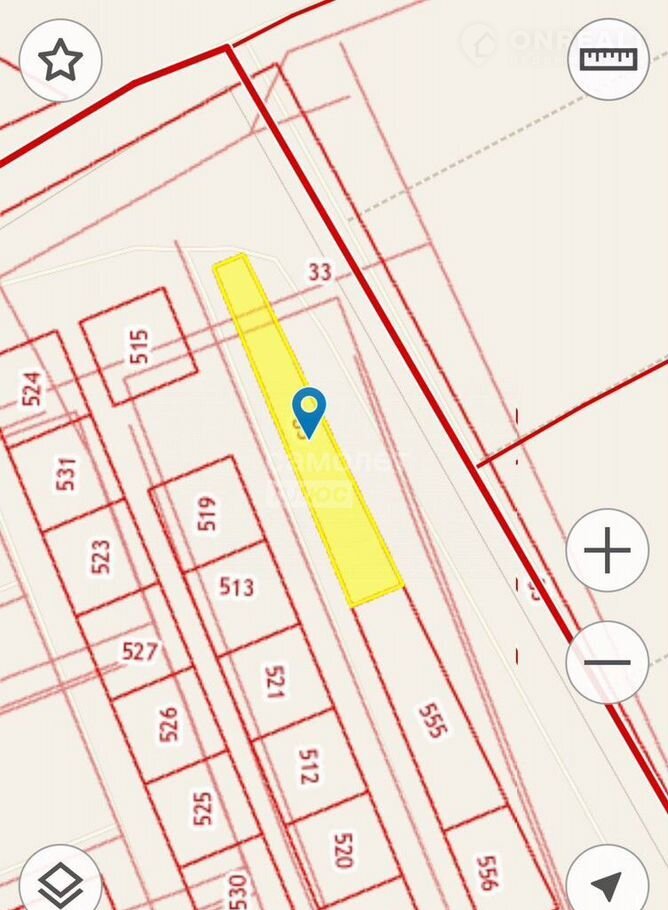Image resolution: width=668 pixels, height=910 pixels.
Task: Zoom out with the minus button
Action: (x=607, y=662)
